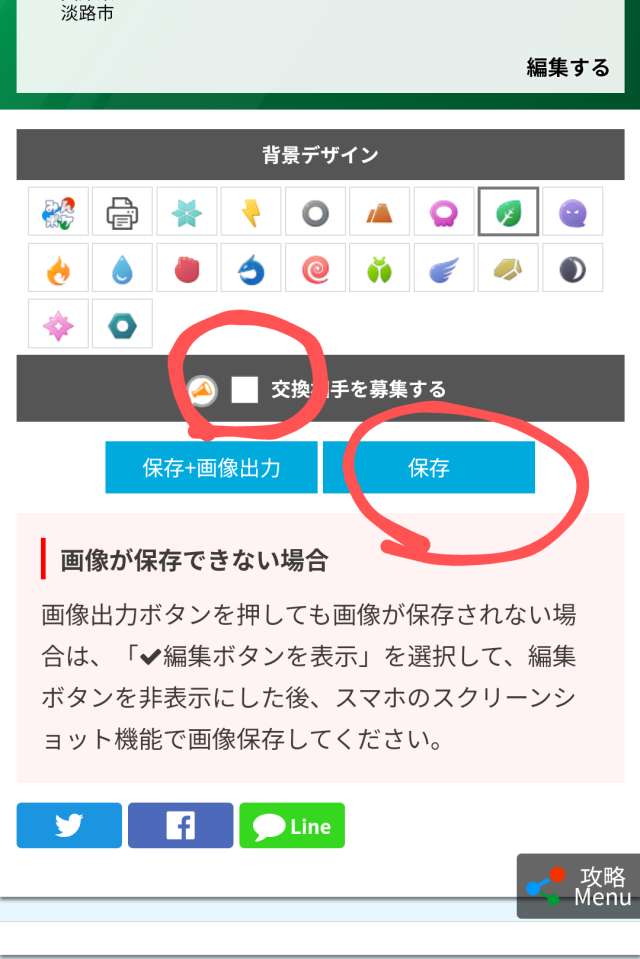Image resolution: width=640 pixels, height=959 pixels.
Task: Choose the brown mountain background design
Action: point(379,212)
